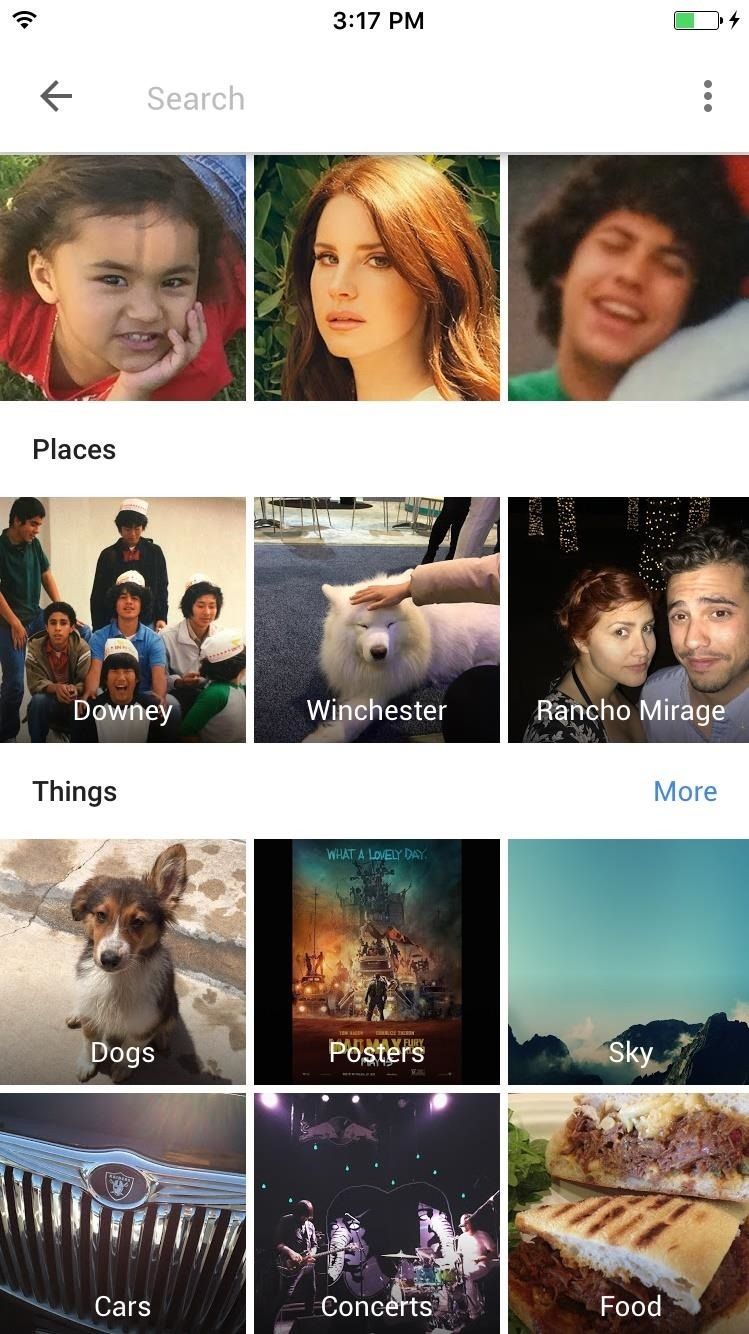Open the Dogs category
Screen dimensions: 749x1334
pos(122,962)
